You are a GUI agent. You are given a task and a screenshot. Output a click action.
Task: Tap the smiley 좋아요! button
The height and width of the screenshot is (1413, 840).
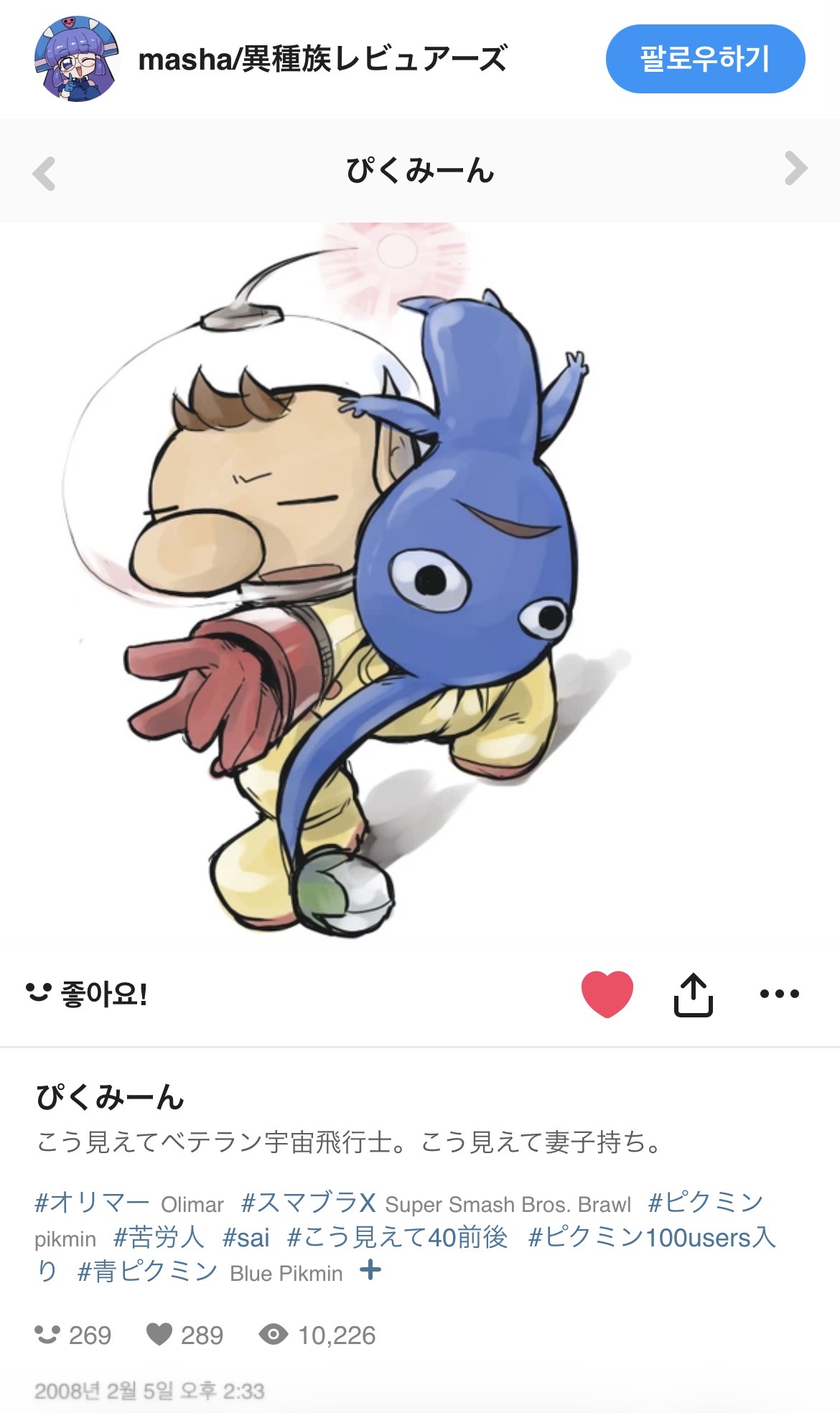point(87,994)
